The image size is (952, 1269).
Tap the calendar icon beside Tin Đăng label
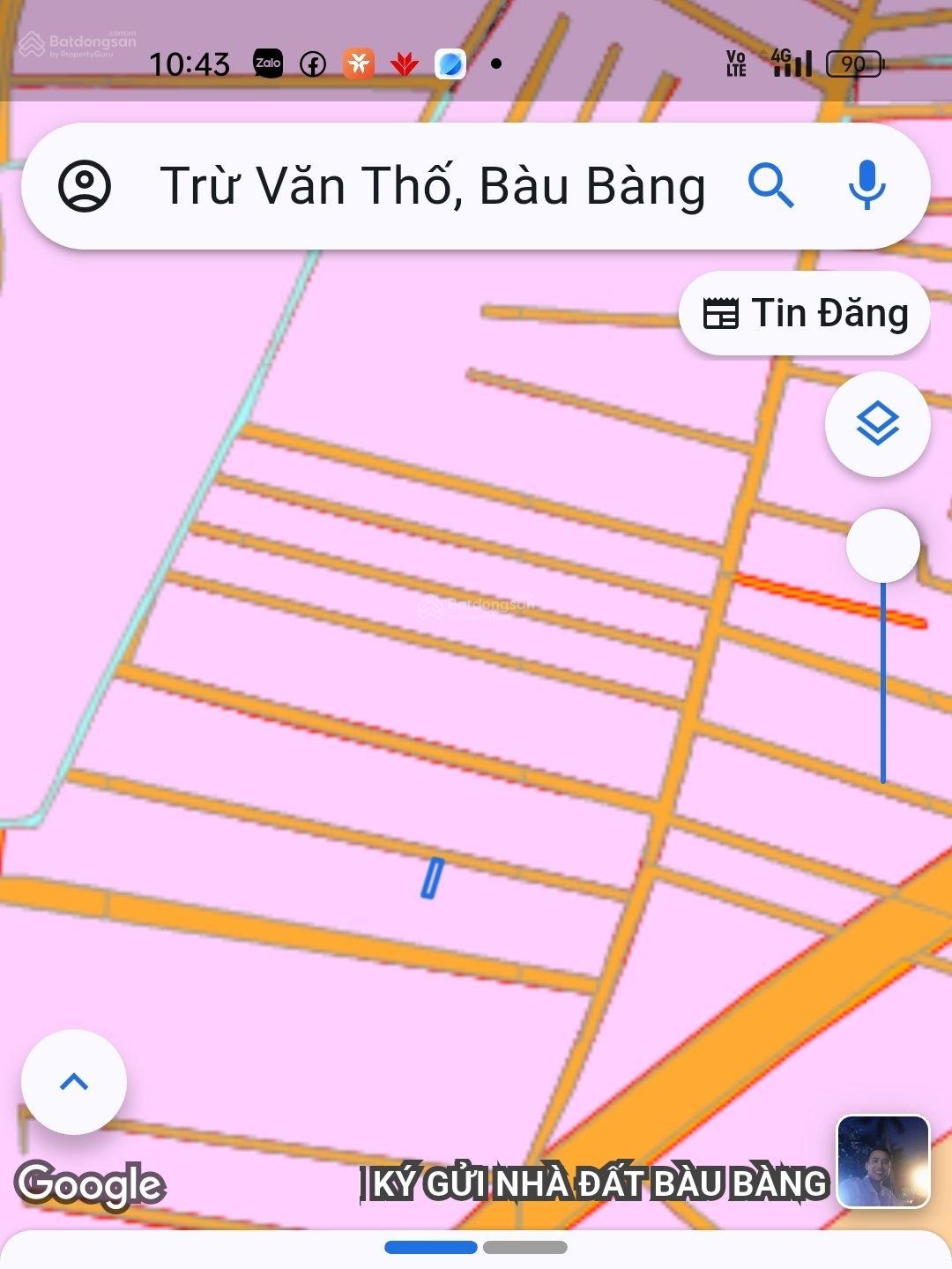point(725,312)
